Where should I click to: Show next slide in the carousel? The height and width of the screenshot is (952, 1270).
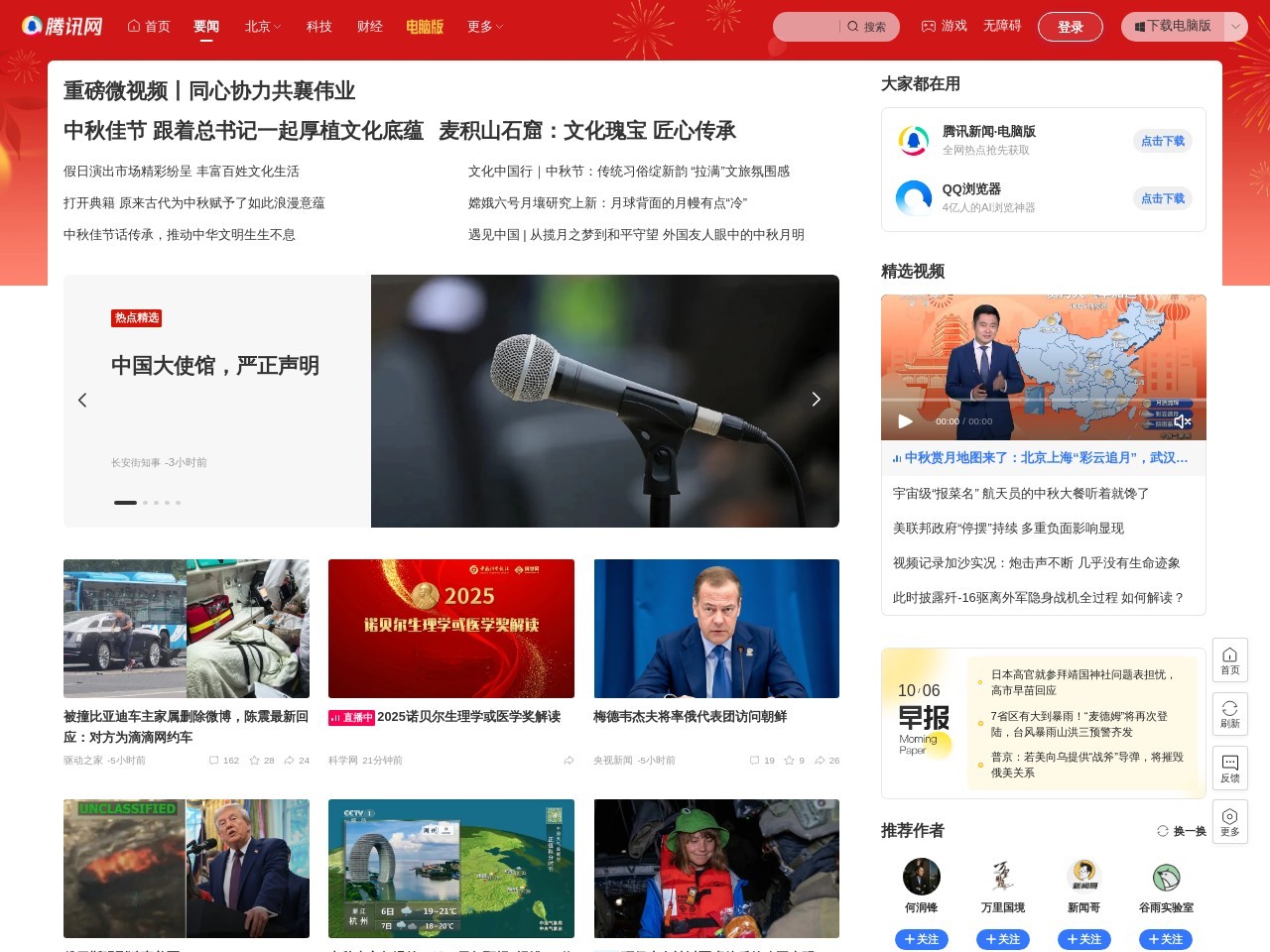(x=816, y=400)
